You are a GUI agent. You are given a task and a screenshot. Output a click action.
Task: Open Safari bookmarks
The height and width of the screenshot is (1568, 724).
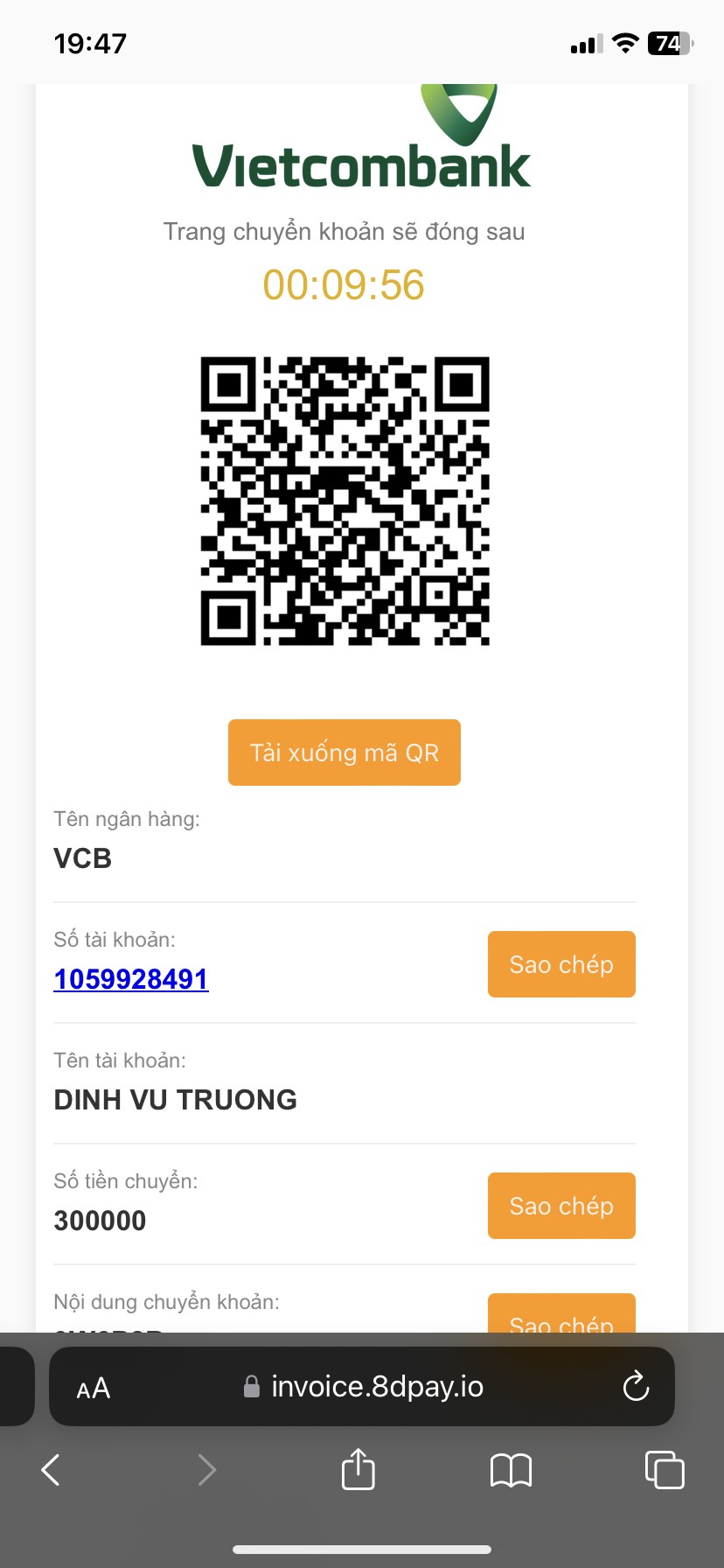tap(511, 1469)
